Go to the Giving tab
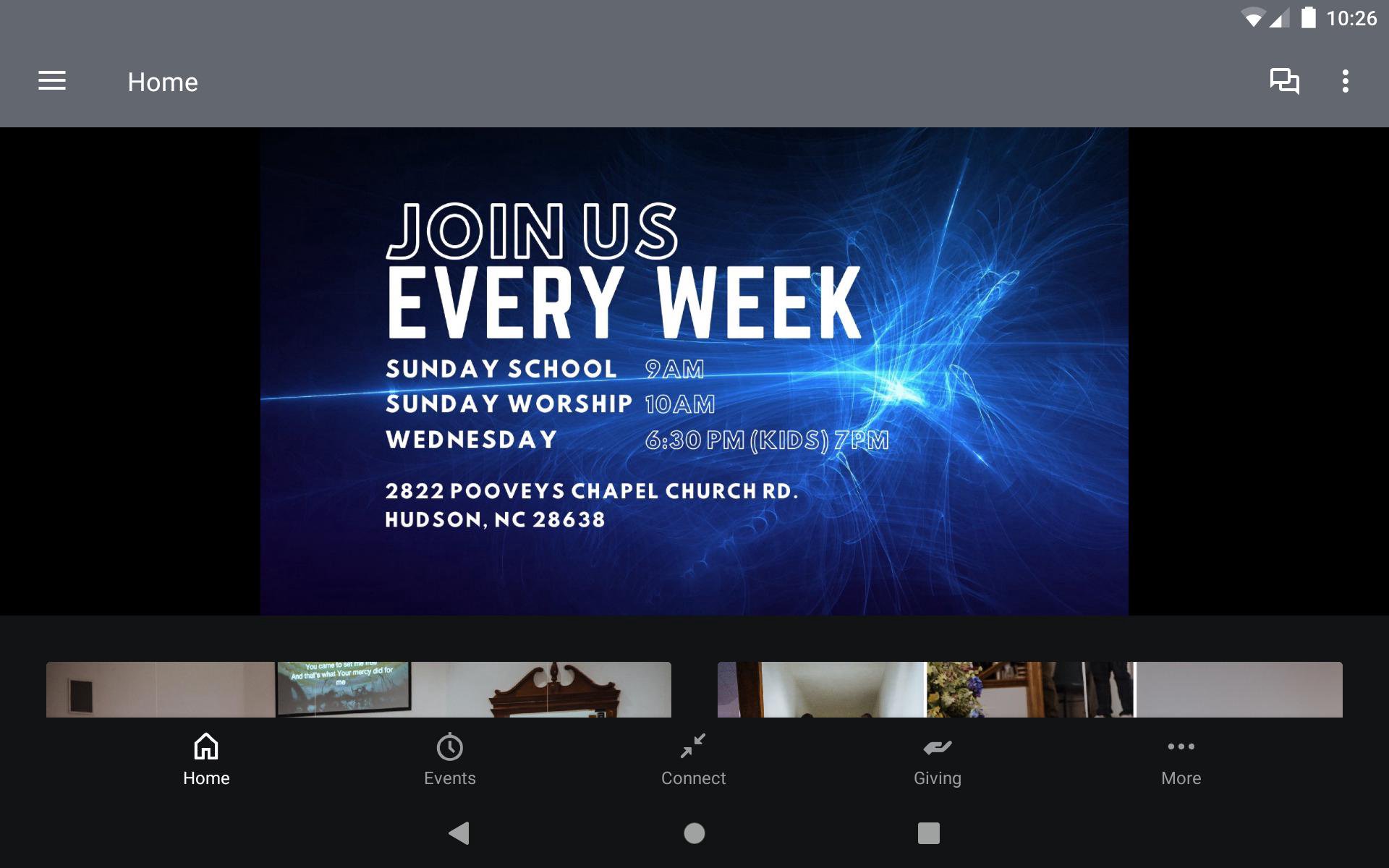The height and width of the screenshot is (868, 1389). 937,759
